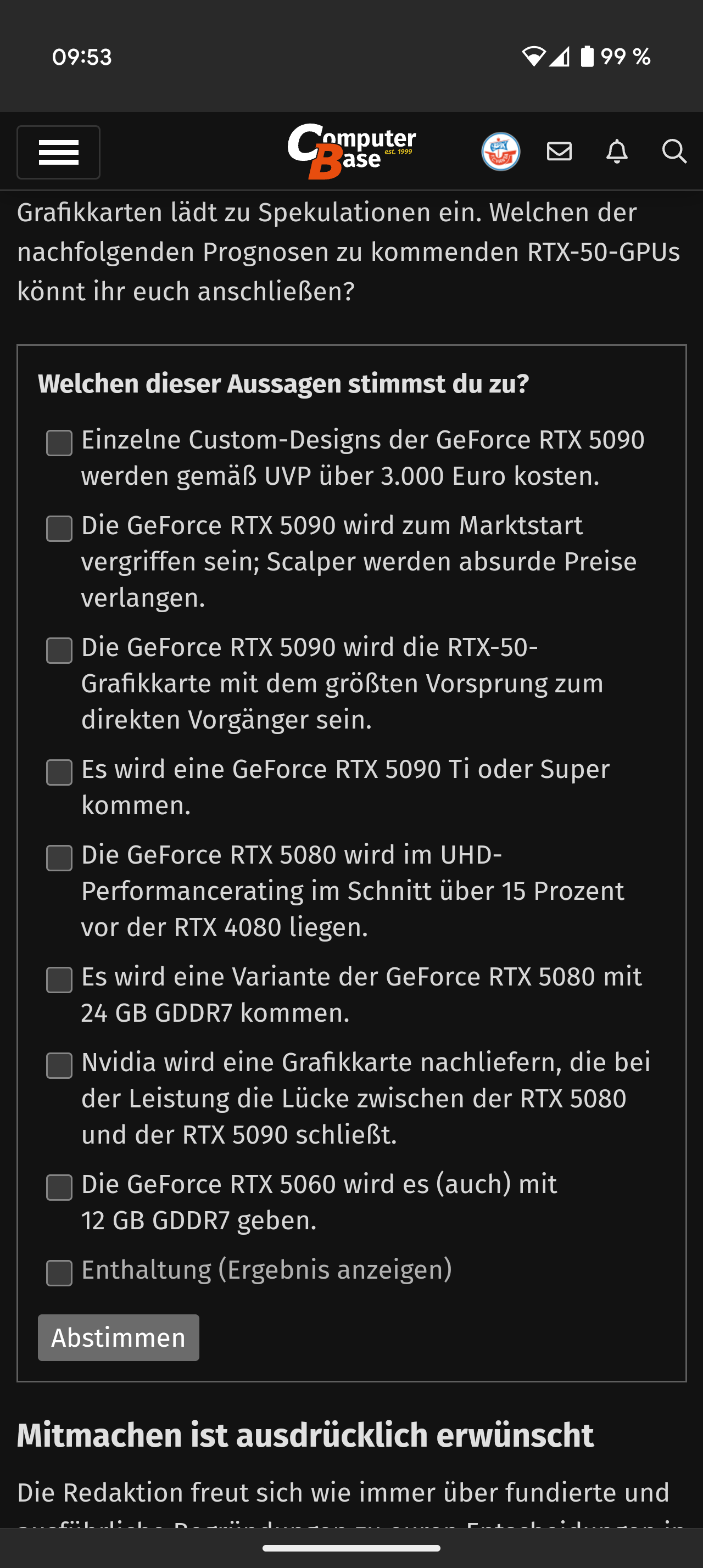Viewport: 703px width, 1568px height.
Task: Select RTX 5060 with 12 GB GDDR7 option
Action: [x=60, y=1188]
